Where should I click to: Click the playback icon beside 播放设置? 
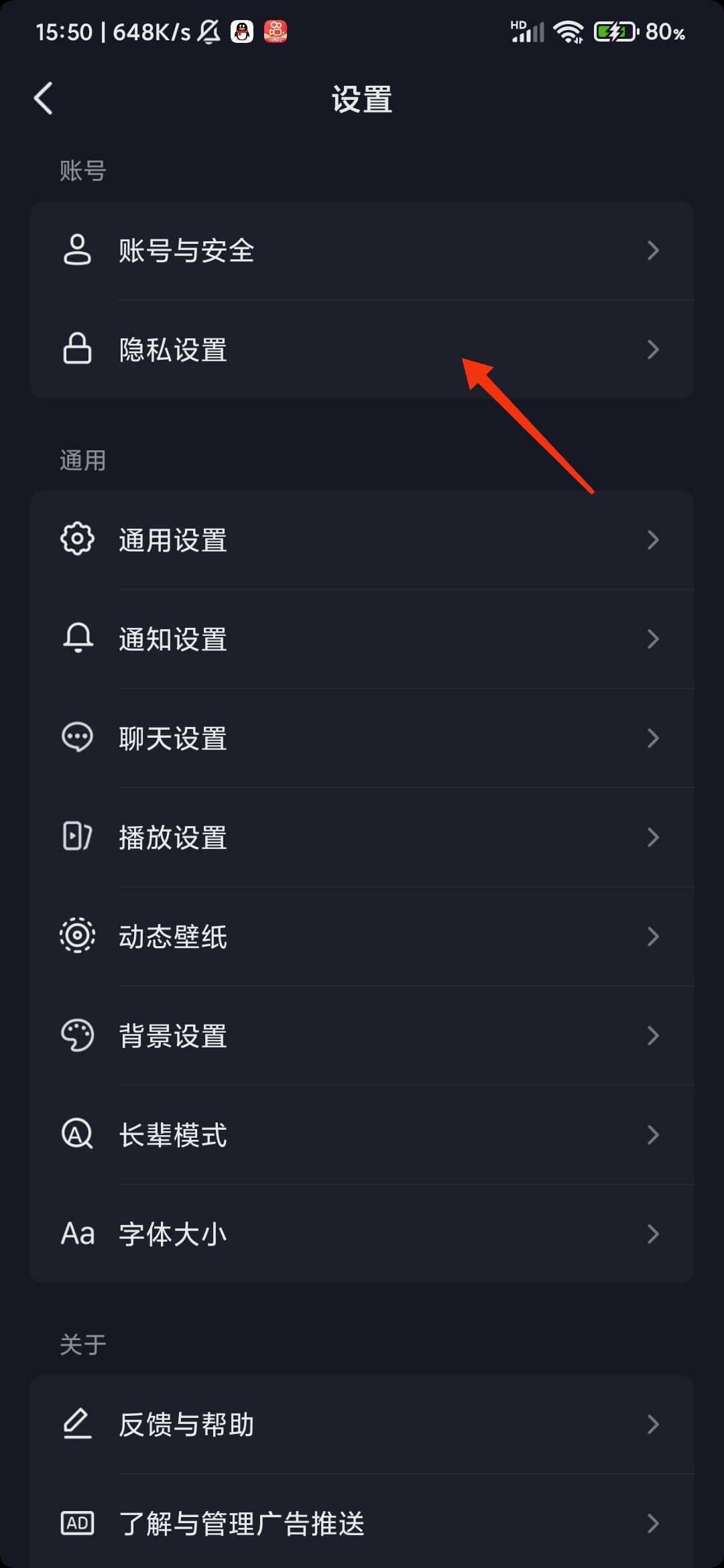(x=76, y=836)
